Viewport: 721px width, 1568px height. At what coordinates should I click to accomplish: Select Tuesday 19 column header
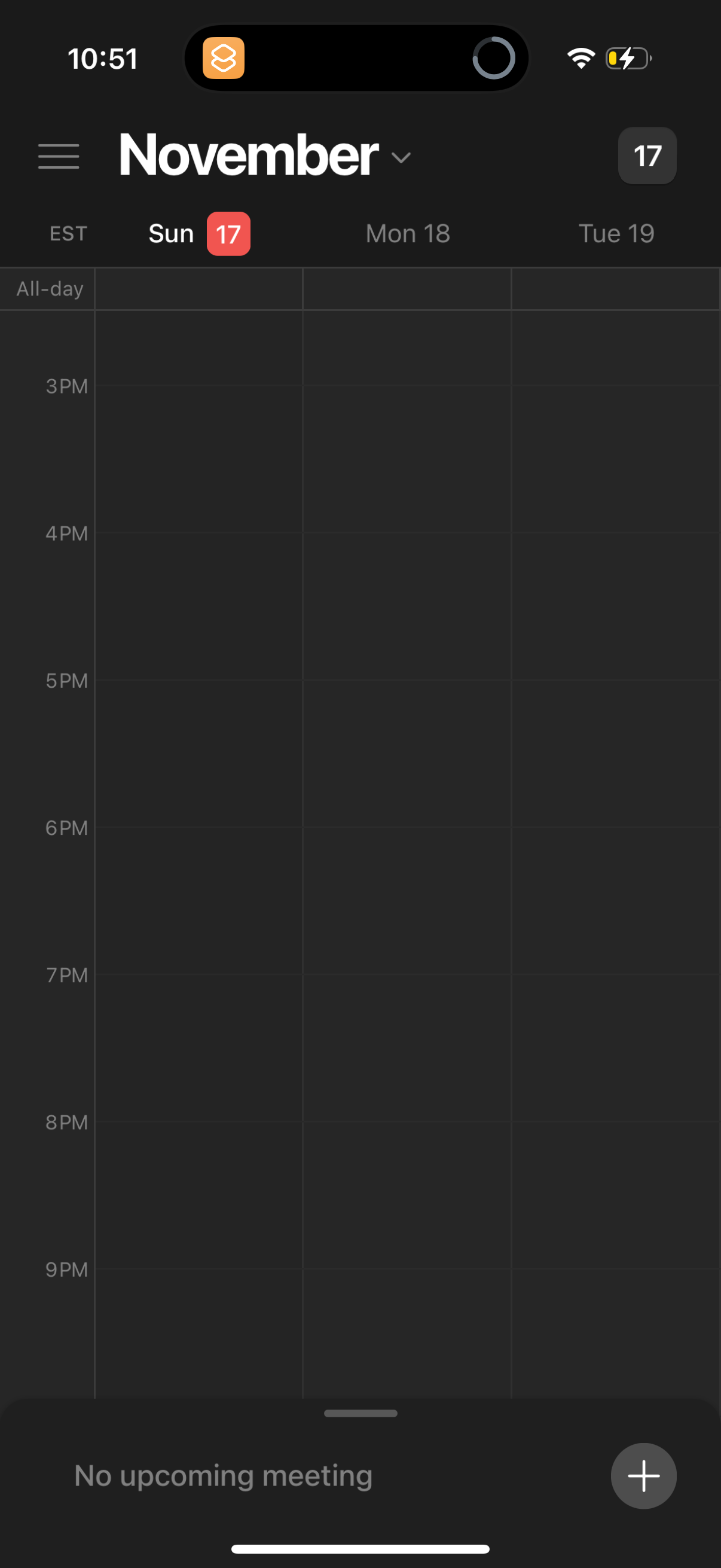[x=616, y=233]
